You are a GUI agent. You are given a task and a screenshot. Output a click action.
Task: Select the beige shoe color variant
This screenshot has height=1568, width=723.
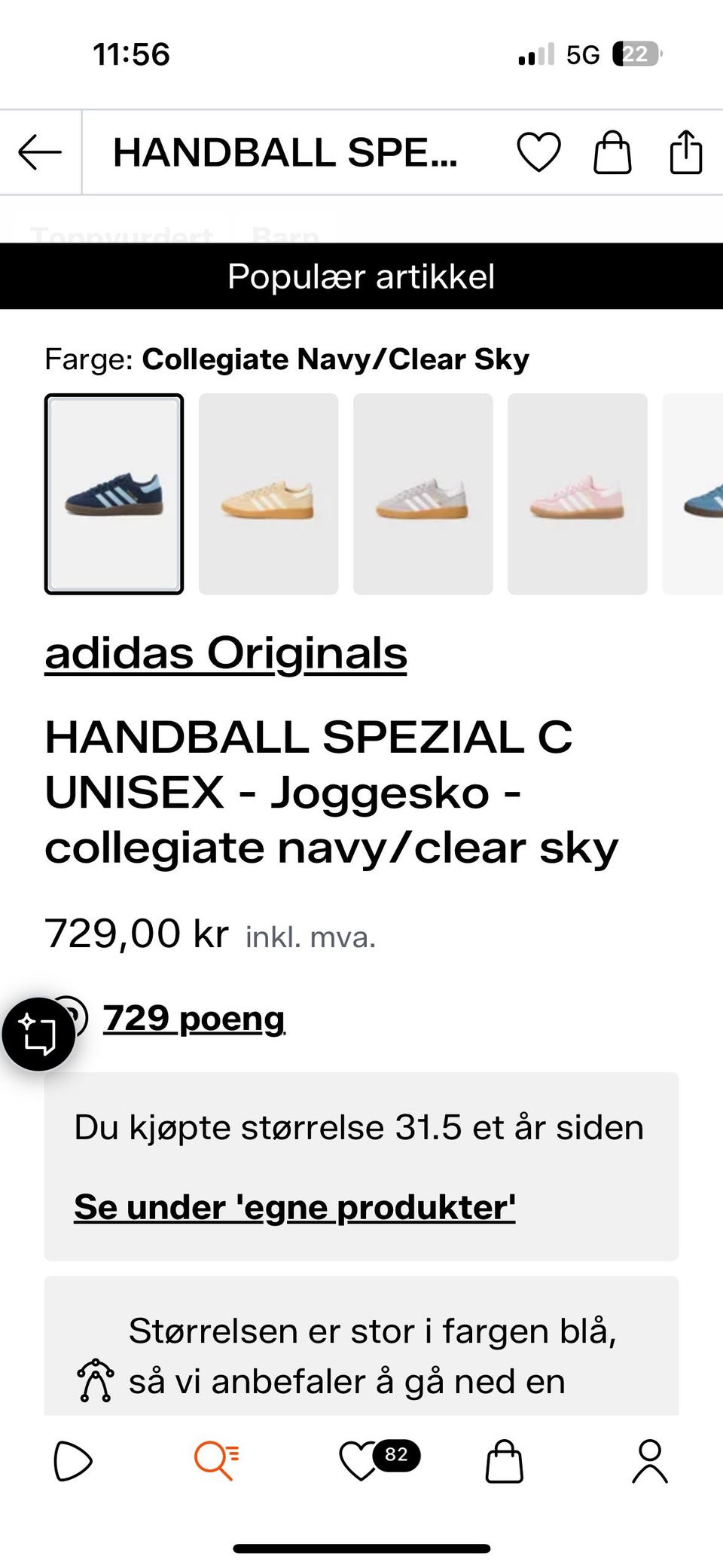coord(268,494)
